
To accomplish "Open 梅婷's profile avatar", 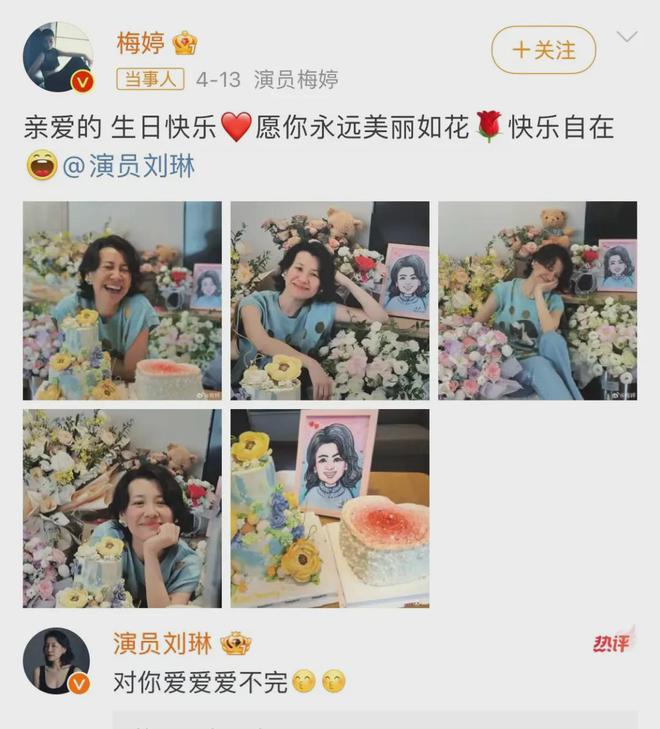I will pyautogui.click(x=57, y=57).
